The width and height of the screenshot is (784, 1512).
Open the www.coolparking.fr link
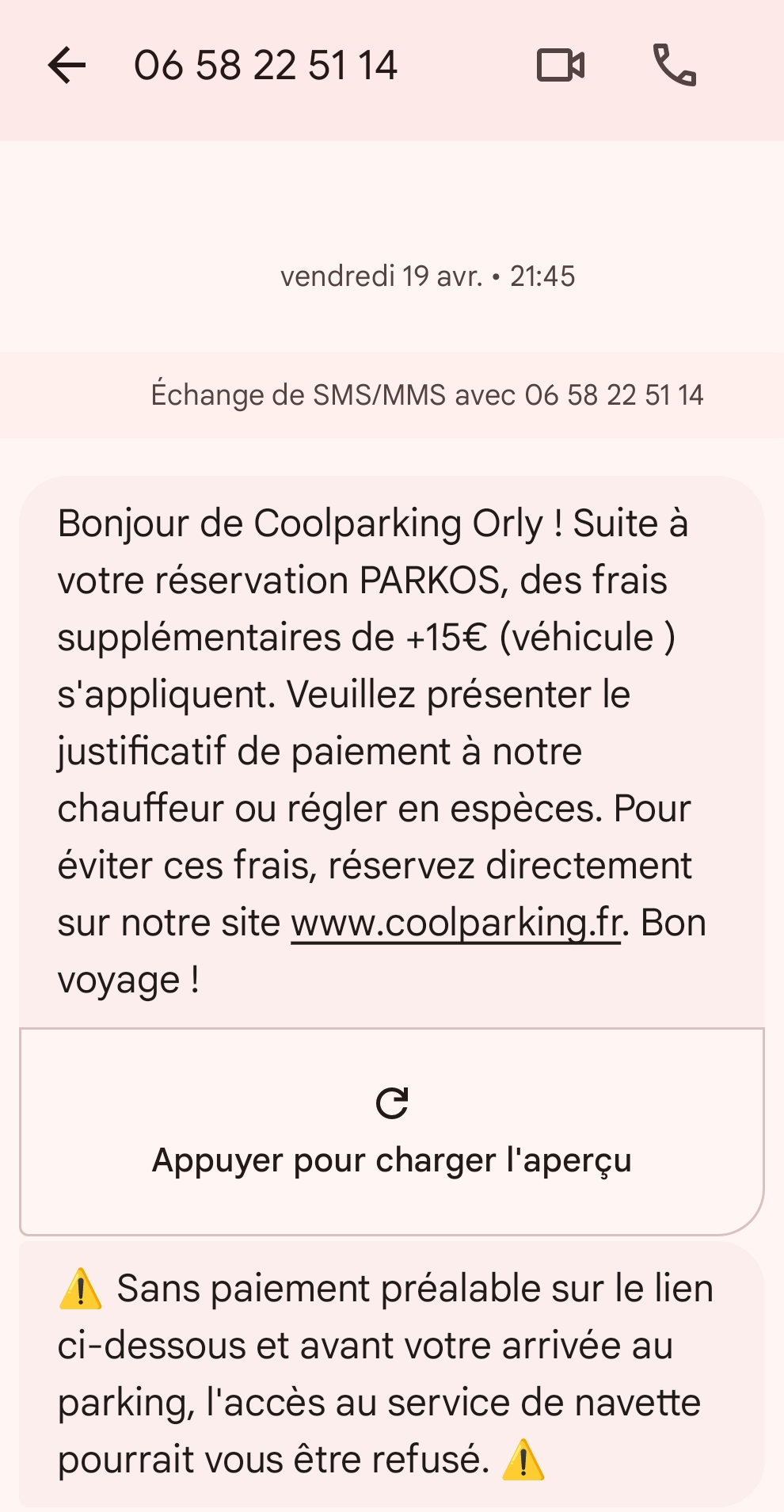pyautogui.click(x=456, y=924)
